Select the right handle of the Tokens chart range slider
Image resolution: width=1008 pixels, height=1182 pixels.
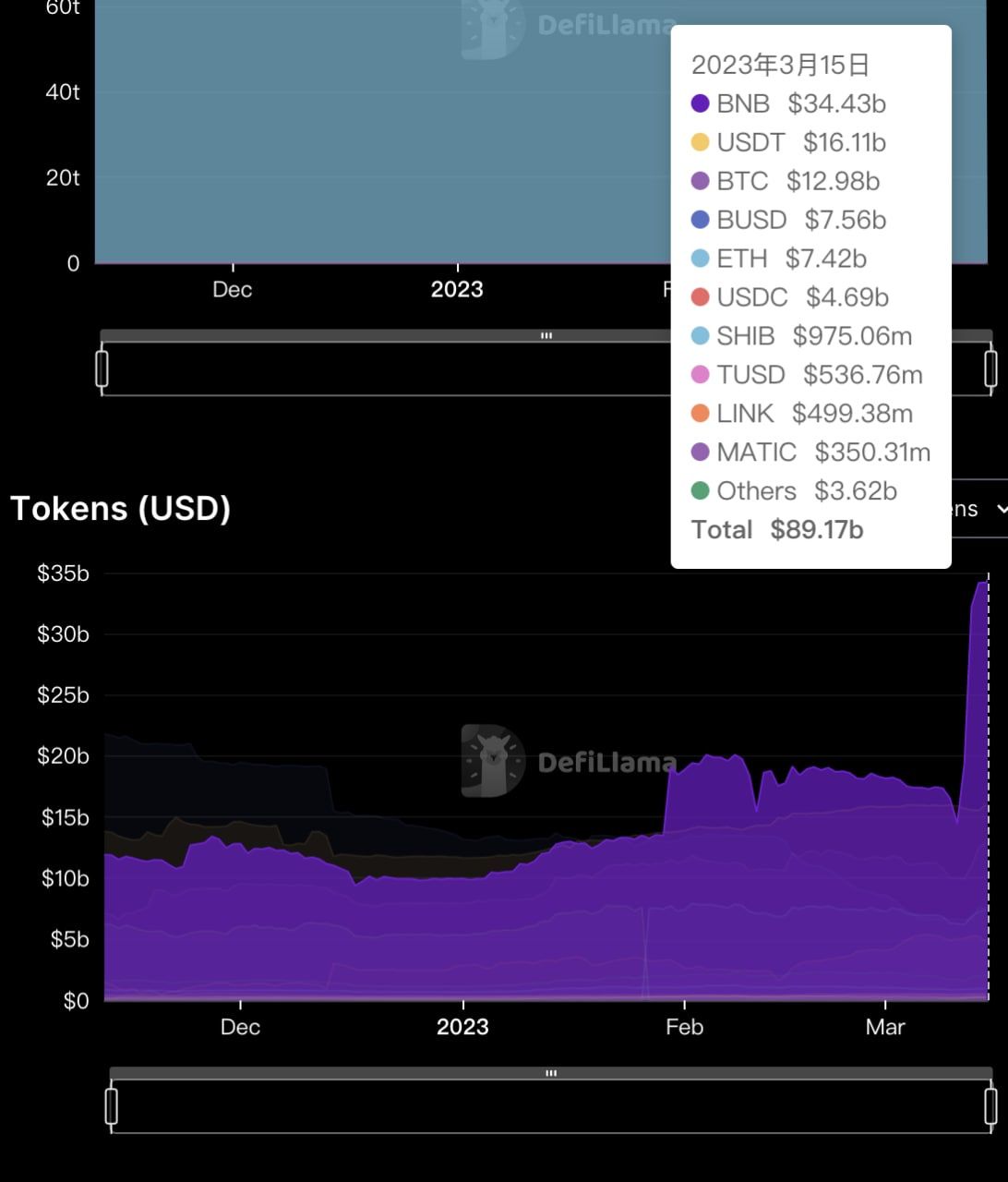pyautogui.click(x=990, y=1105)
